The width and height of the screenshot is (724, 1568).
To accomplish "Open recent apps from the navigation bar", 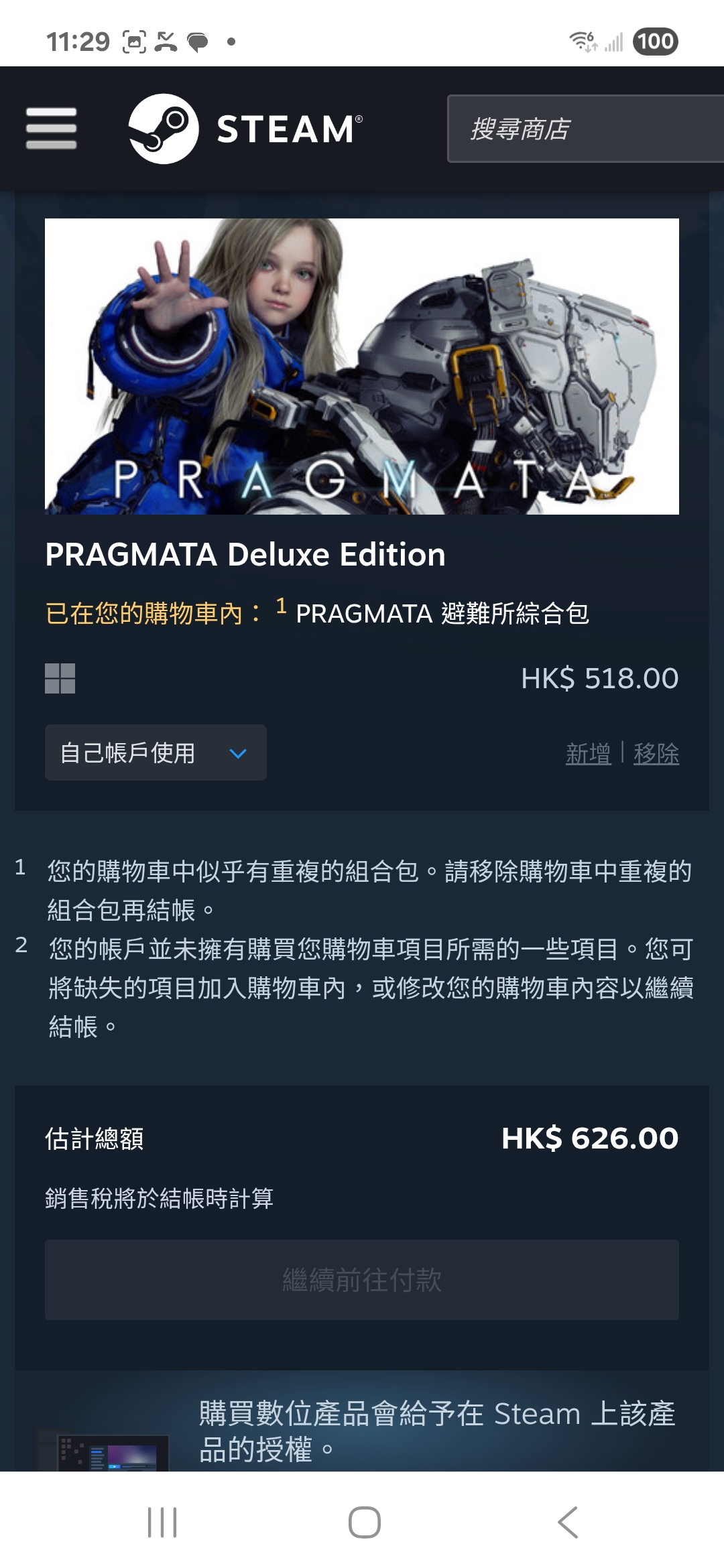I will 162,1522.
